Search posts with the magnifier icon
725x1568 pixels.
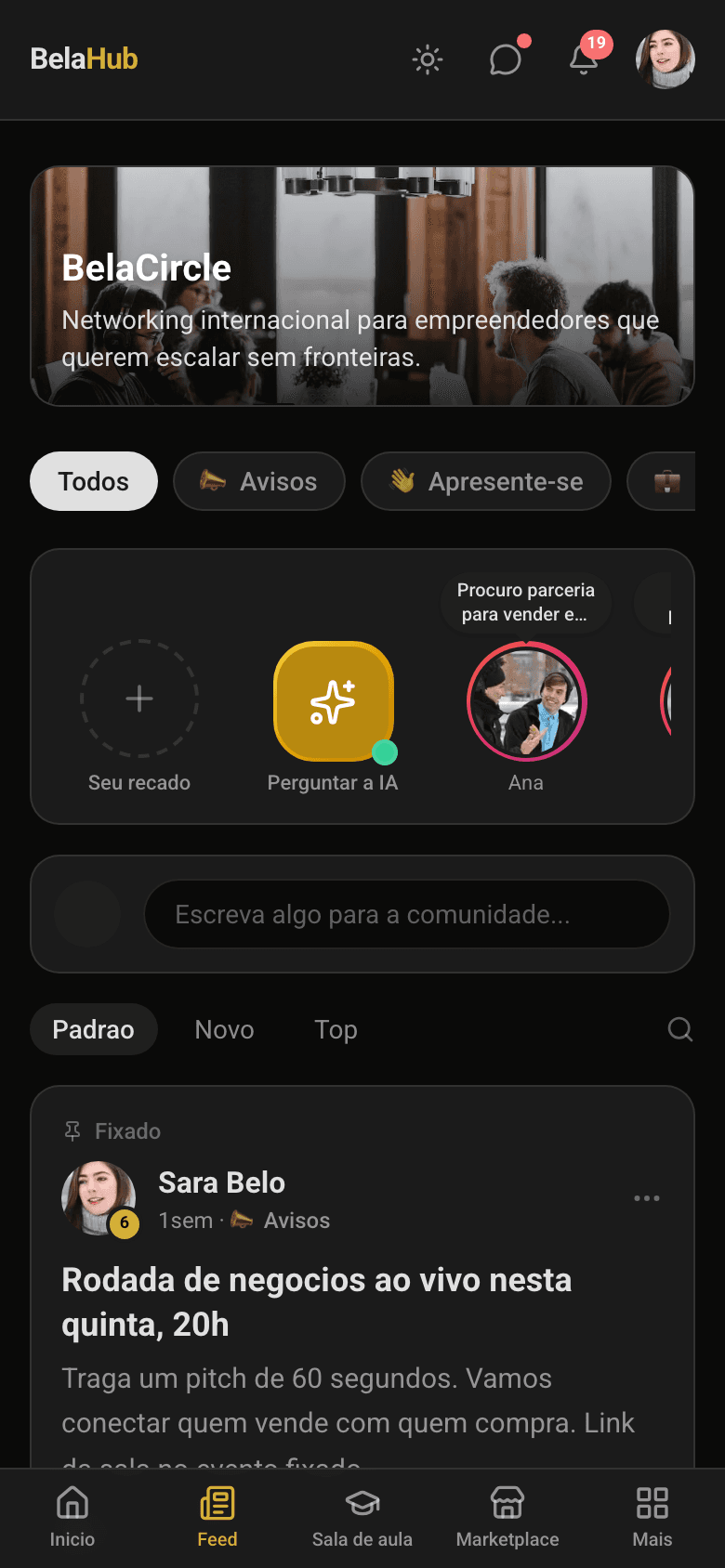click(680, 1029)
